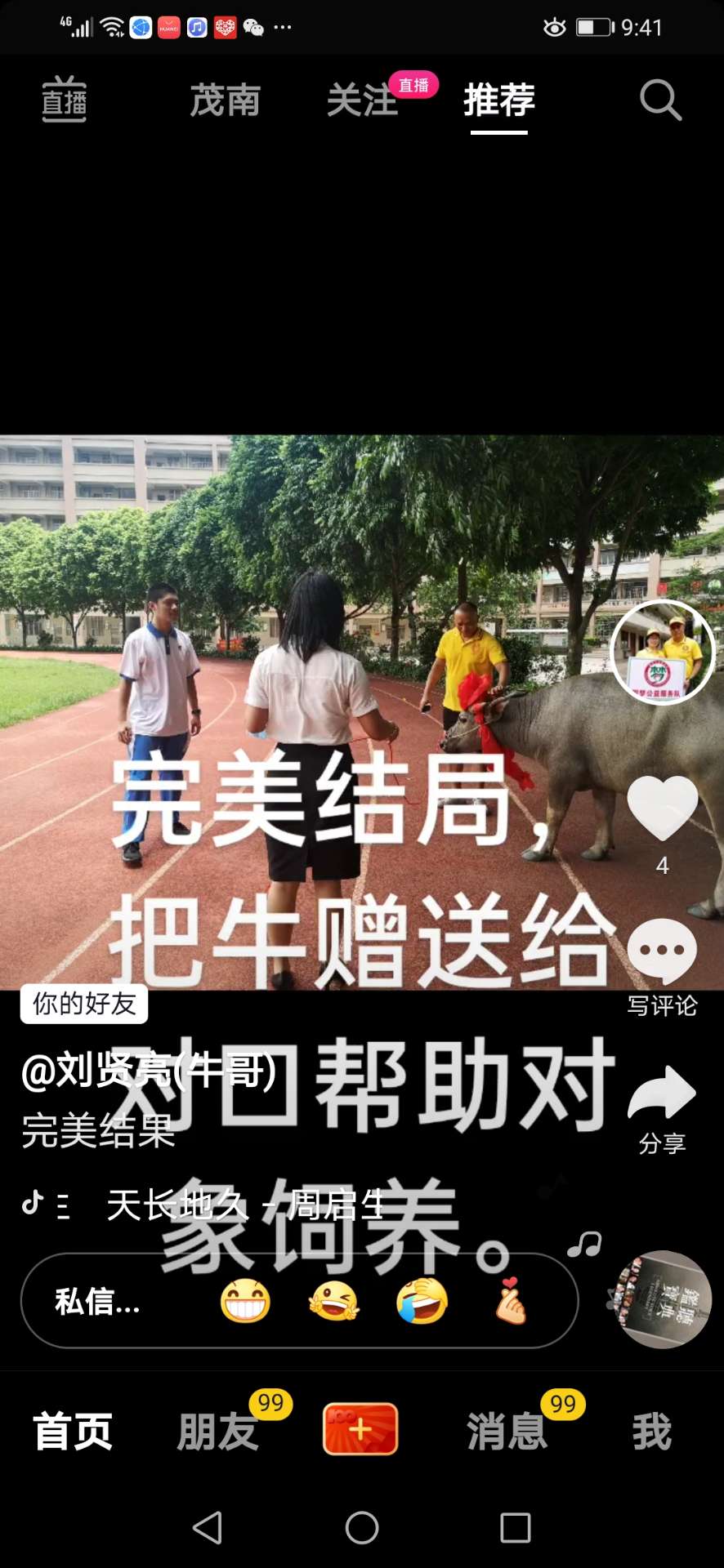This screenshot has width=724, height=1568.
Task: Open the red plus create button
Action: click(360, 1429)
